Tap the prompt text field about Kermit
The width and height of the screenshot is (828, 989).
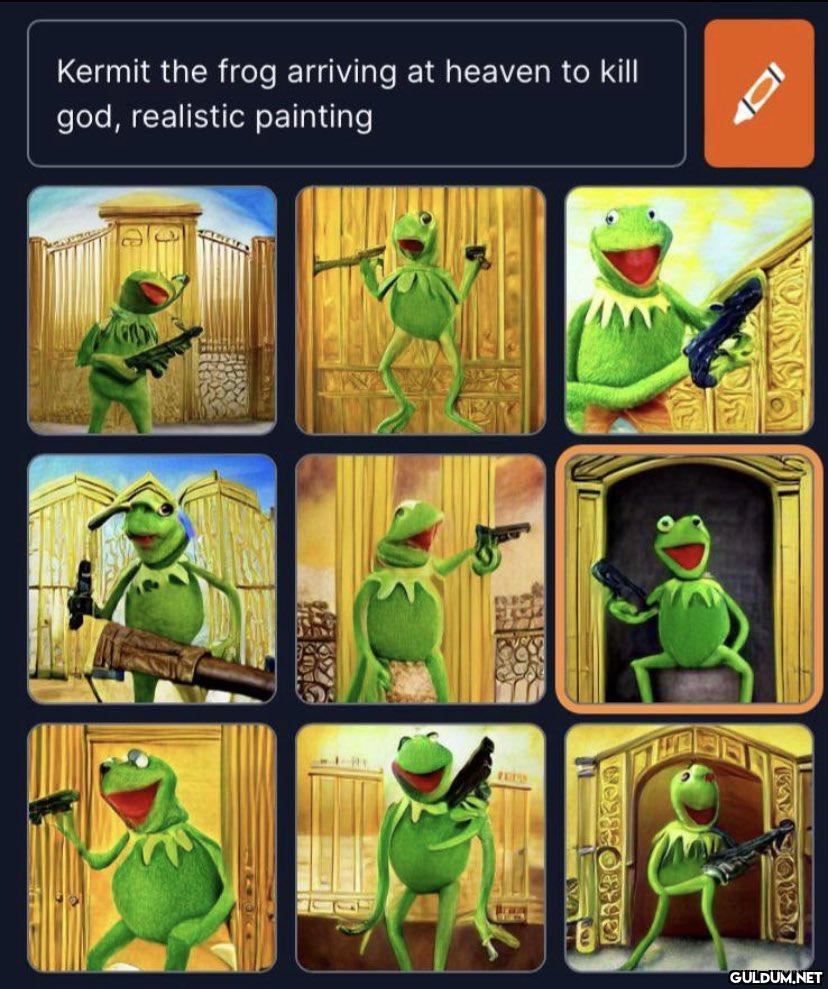(356, 94)
